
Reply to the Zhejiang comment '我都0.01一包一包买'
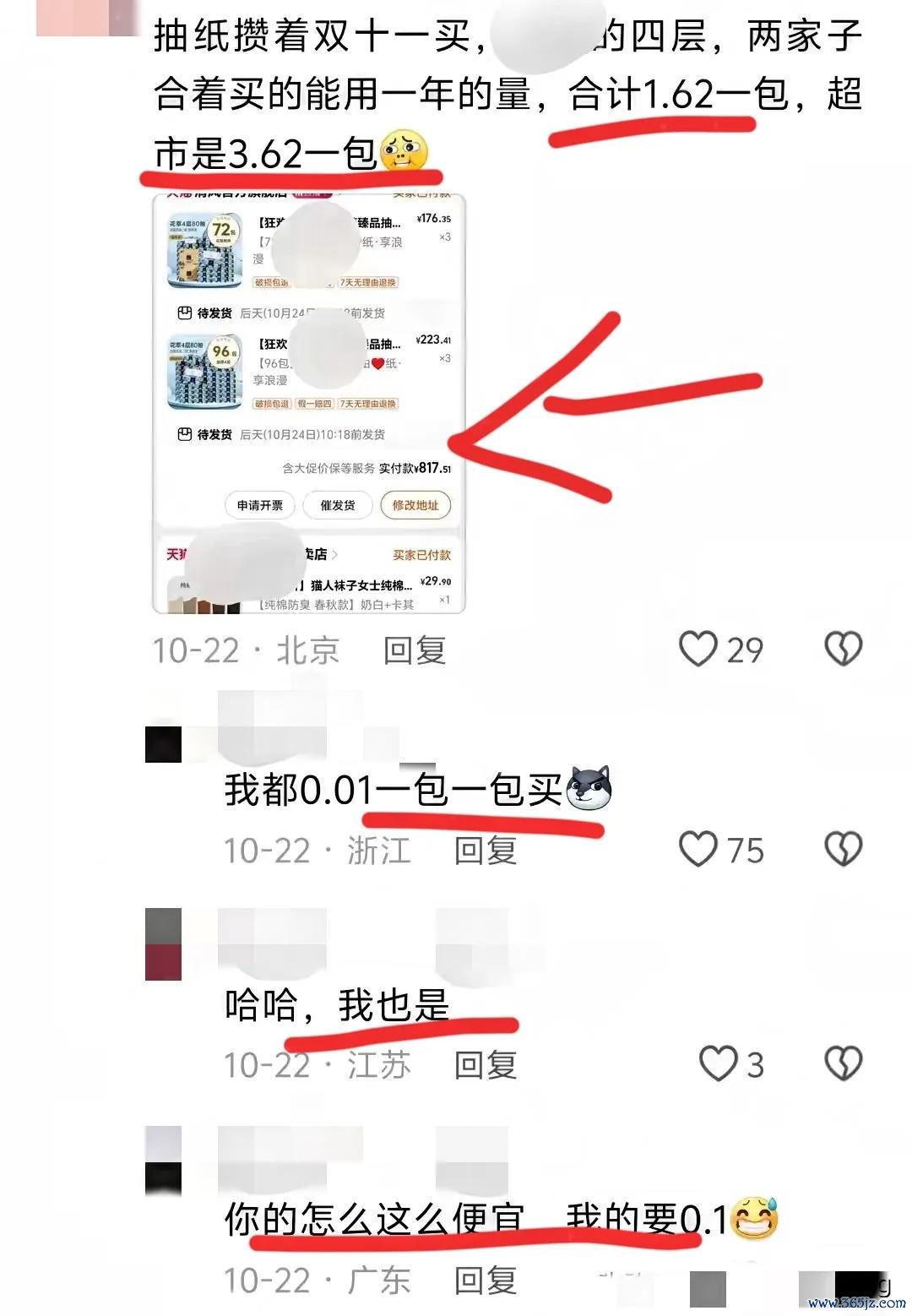[485, 851]
